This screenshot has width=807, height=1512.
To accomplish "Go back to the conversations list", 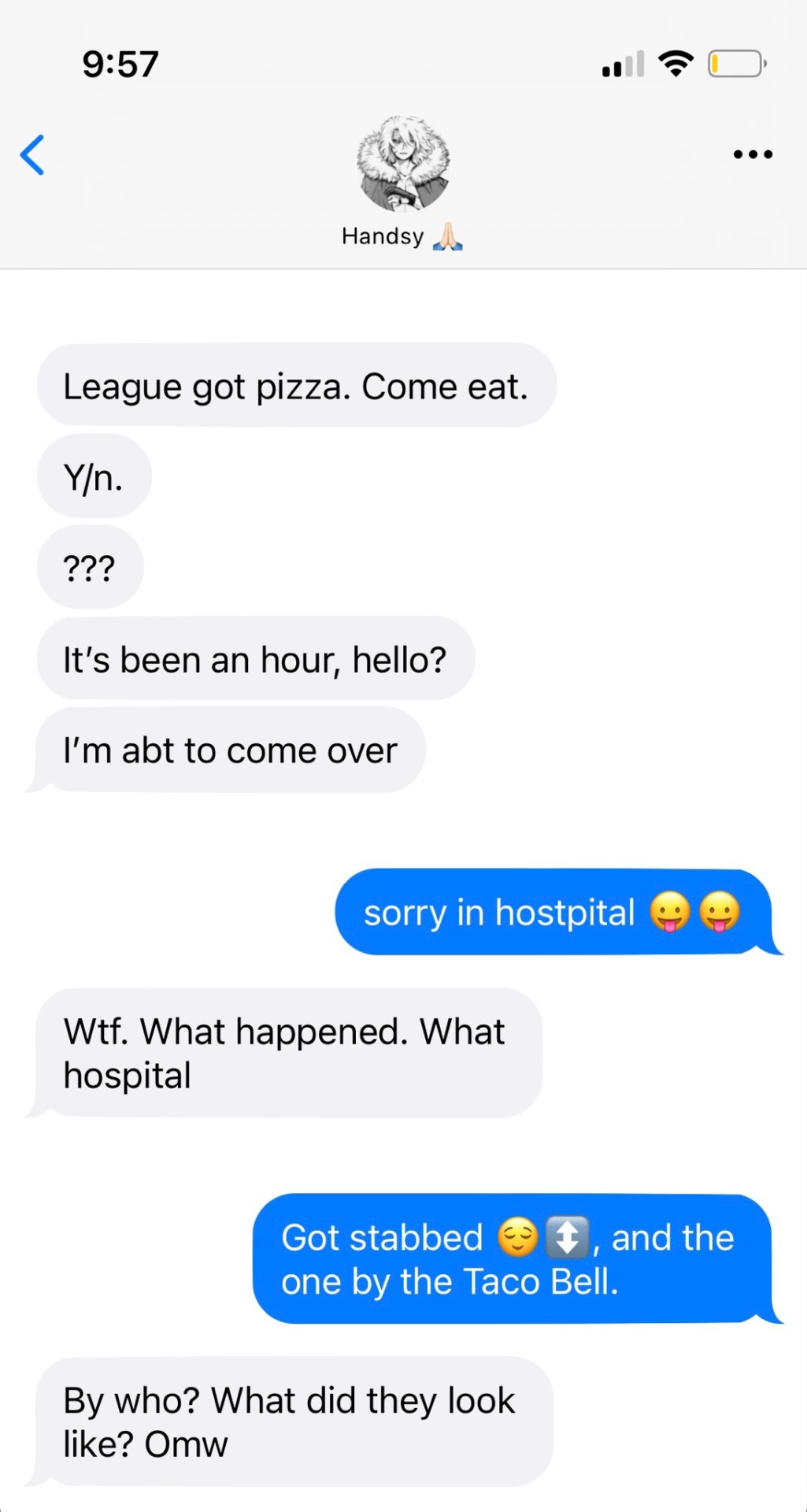I will tap(32, 154).
